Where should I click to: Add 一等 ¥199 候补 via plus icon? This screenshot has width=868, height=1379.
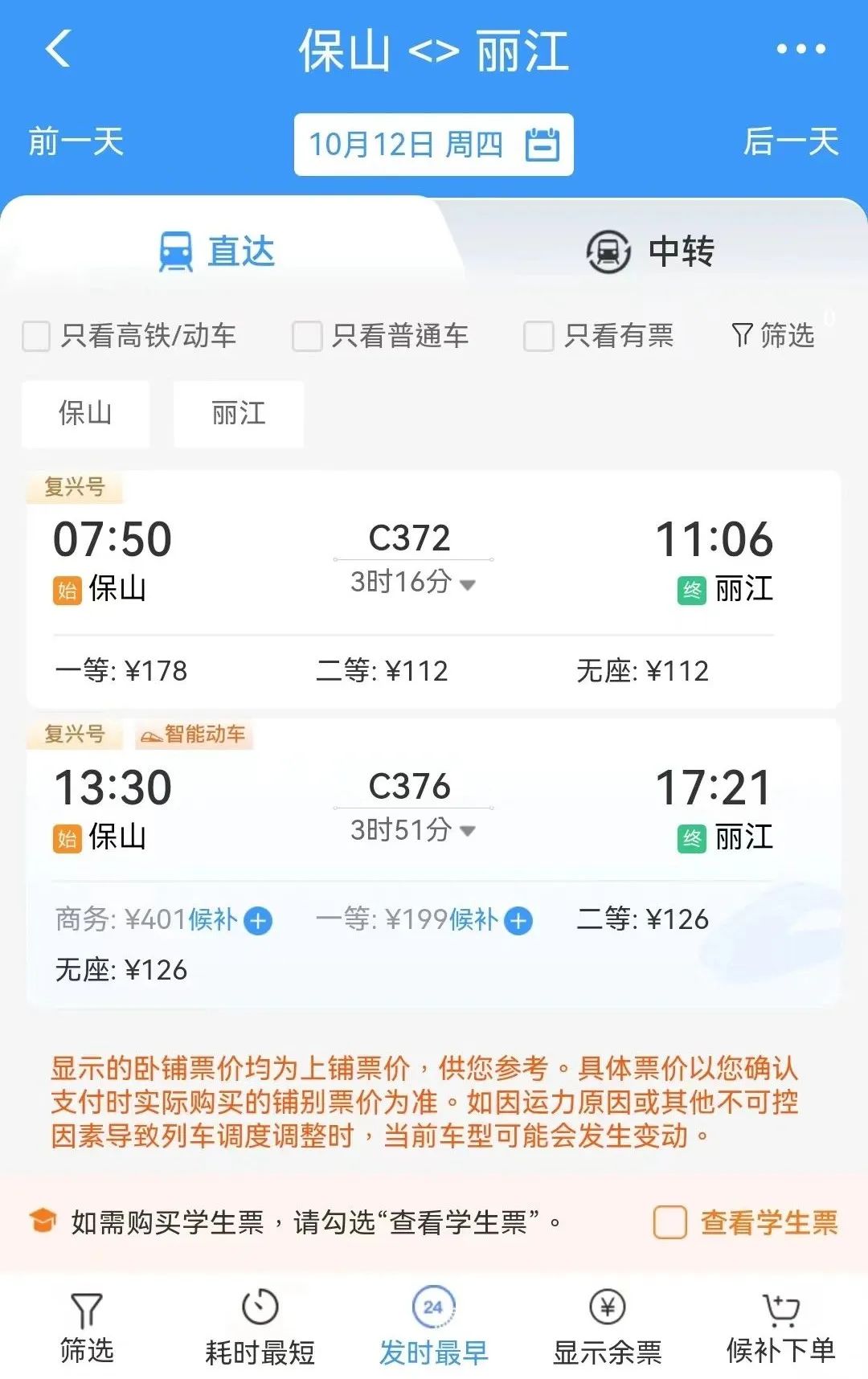click(518, 920)
